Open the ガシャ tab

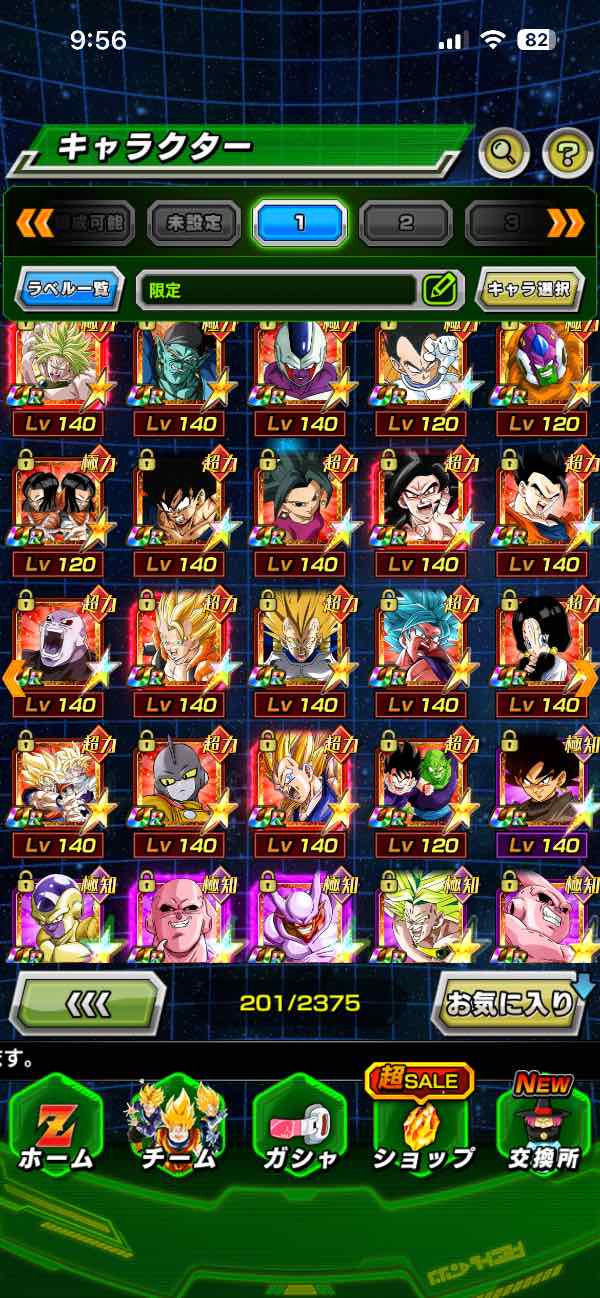click(300, 1125)
